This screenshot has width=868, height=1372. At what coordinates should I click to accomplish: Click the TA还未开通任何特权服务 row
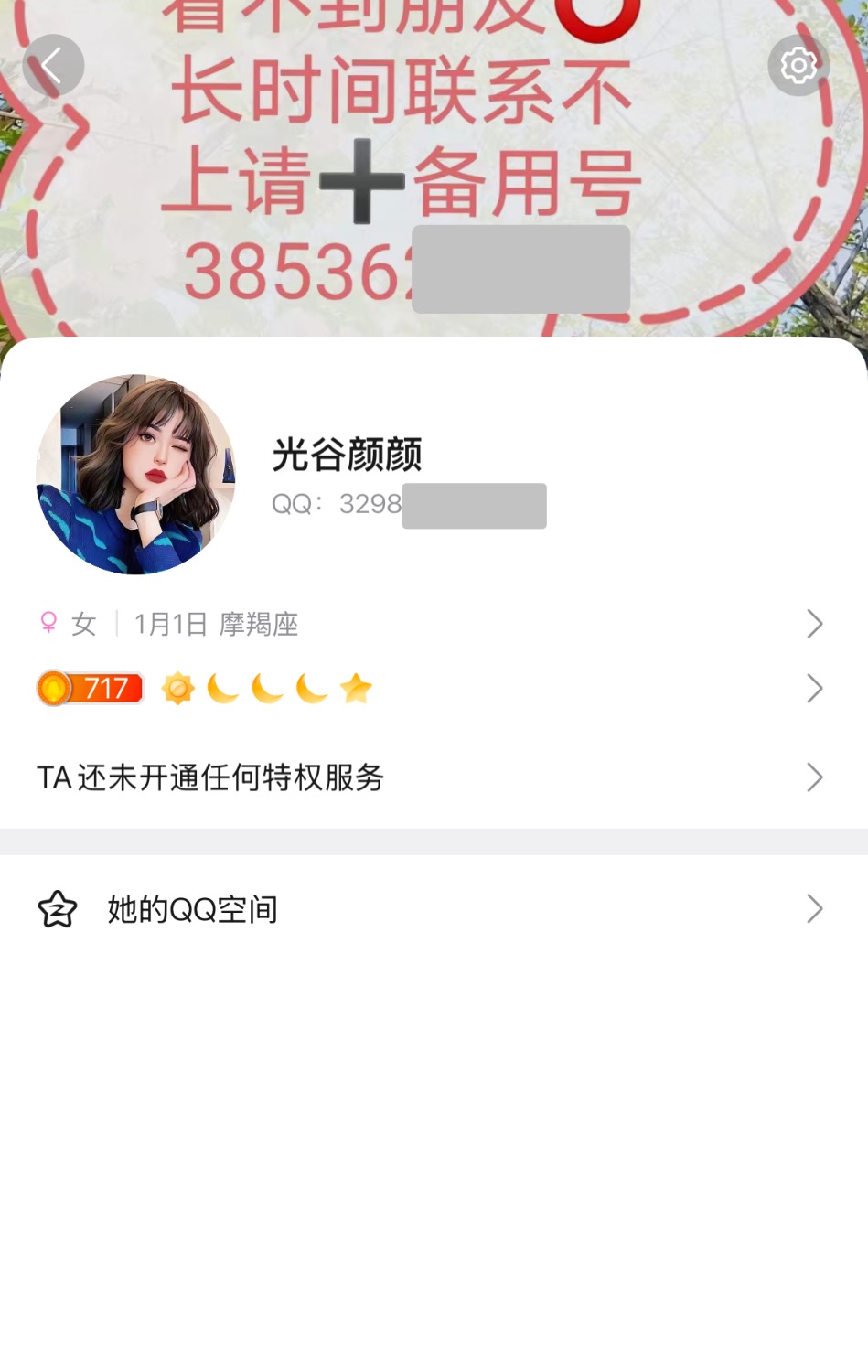(x=210, y=778)
